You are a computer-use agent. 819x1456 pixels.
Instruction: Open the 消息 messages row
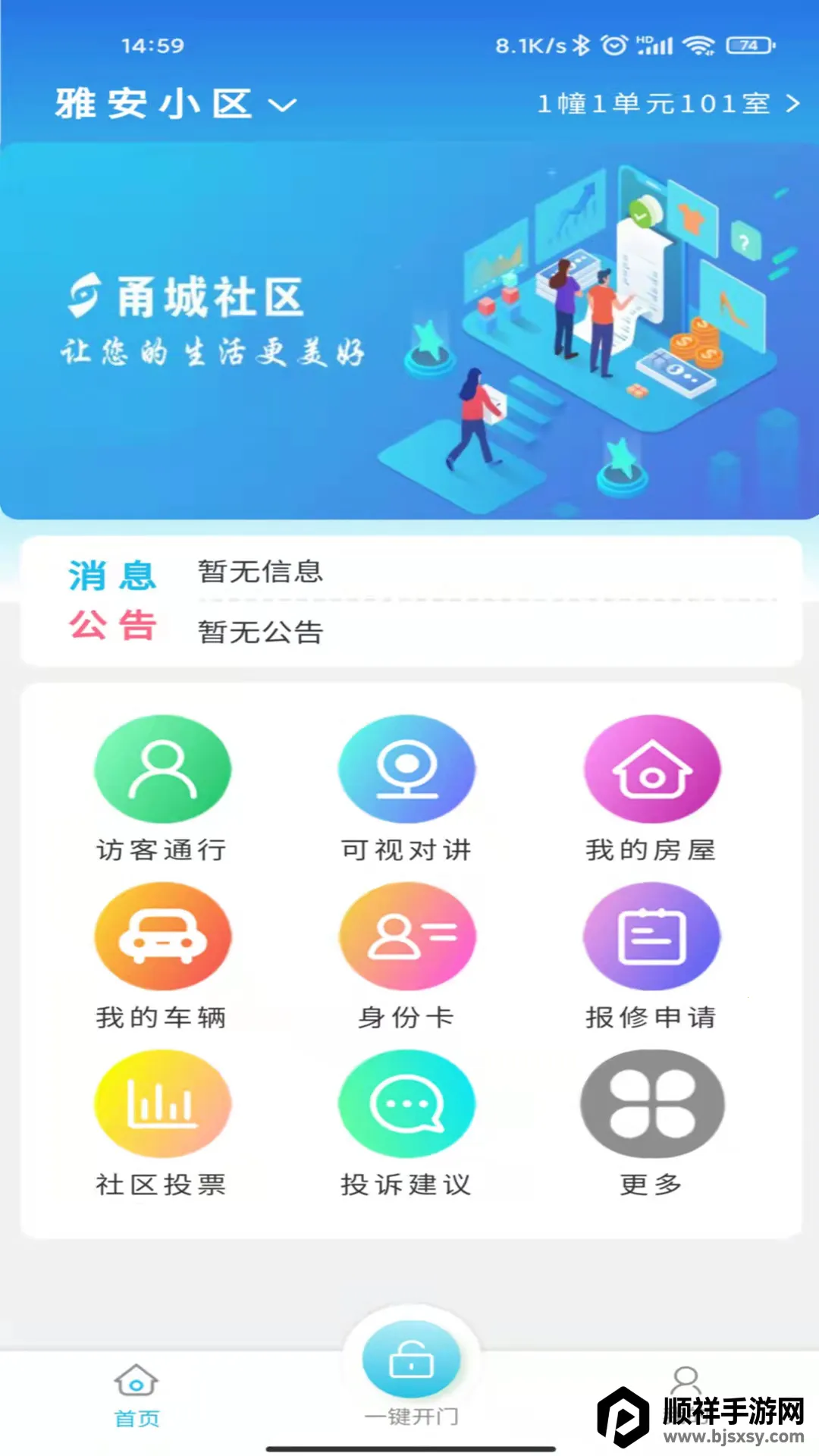[x=409, y=572]
